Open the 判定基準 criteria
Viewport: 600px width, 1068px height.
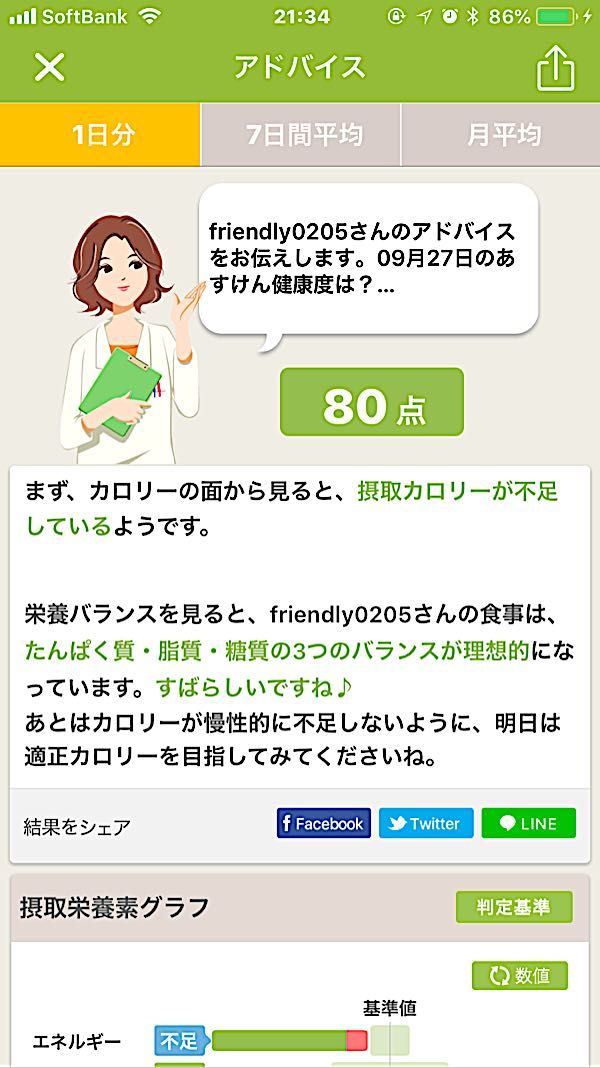tap(514, 907)
